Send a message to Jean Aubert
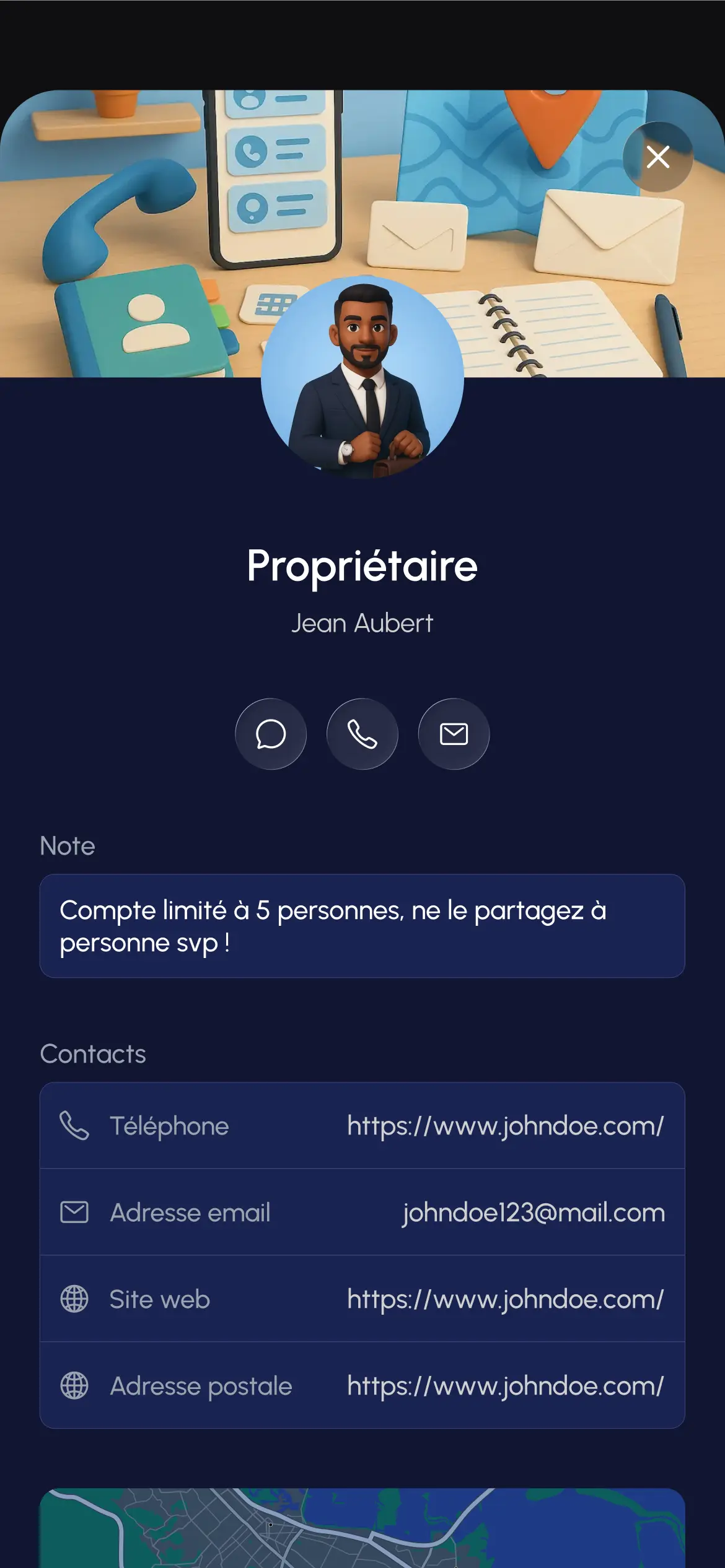This screenshot has width=725, height=1568. [271, 734]
